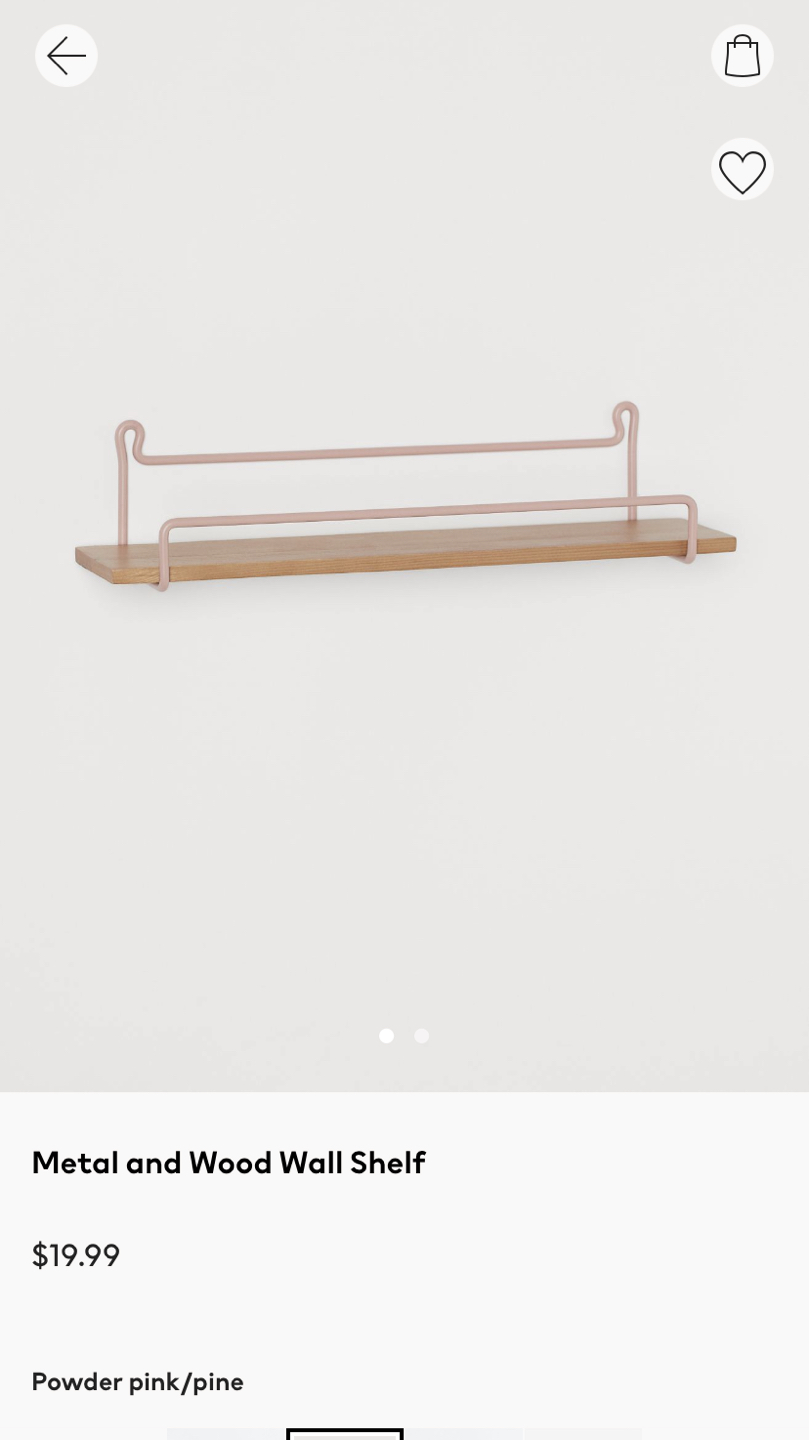
Task: Click the Metal and Wood Wall Shelf title
Action: click(228, 1162)
